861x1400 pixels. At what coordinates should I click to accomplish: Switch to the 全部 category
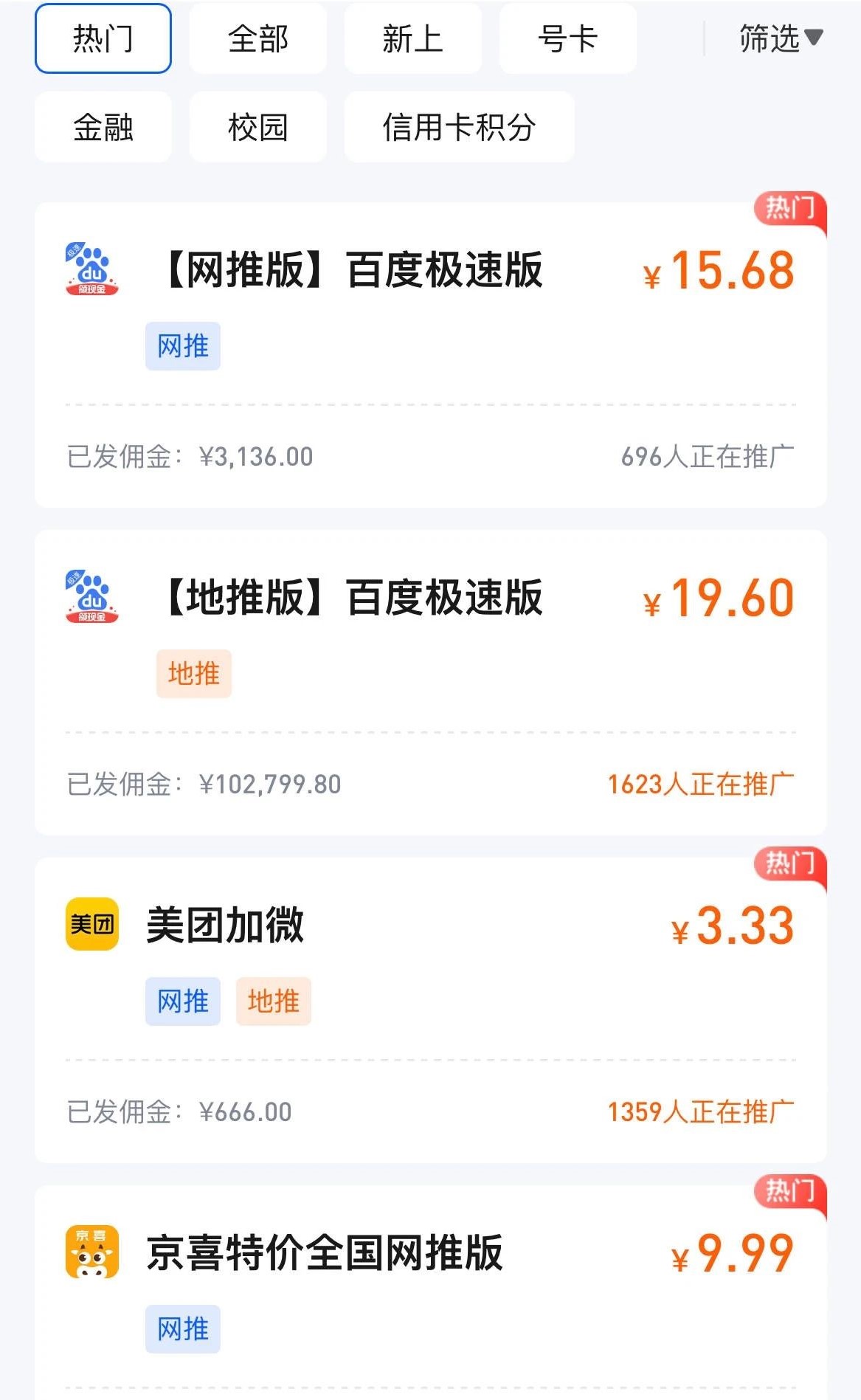(x=258, y=38)
